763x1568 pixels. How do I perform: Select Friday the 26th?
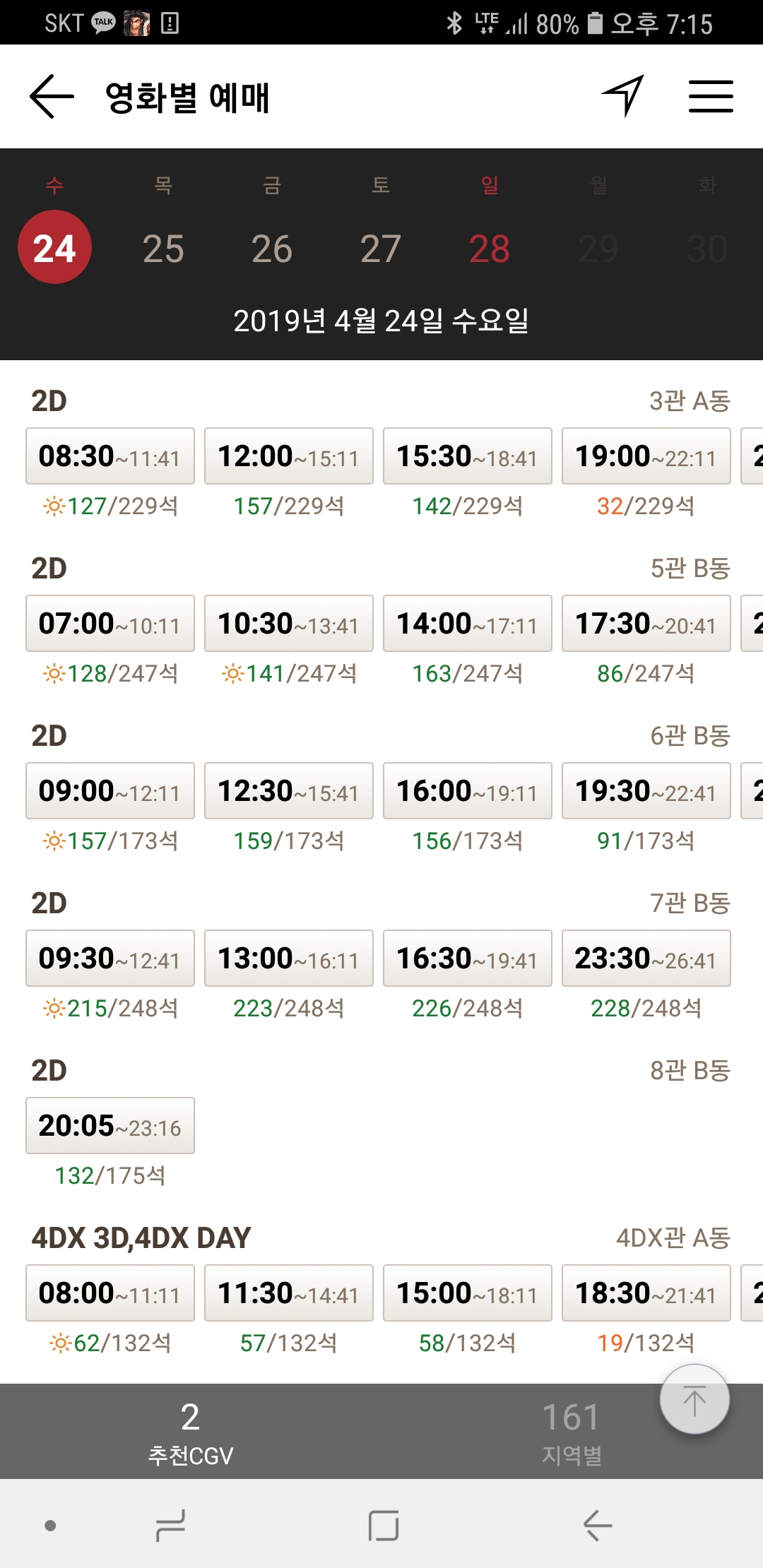[x=272, y=248]
